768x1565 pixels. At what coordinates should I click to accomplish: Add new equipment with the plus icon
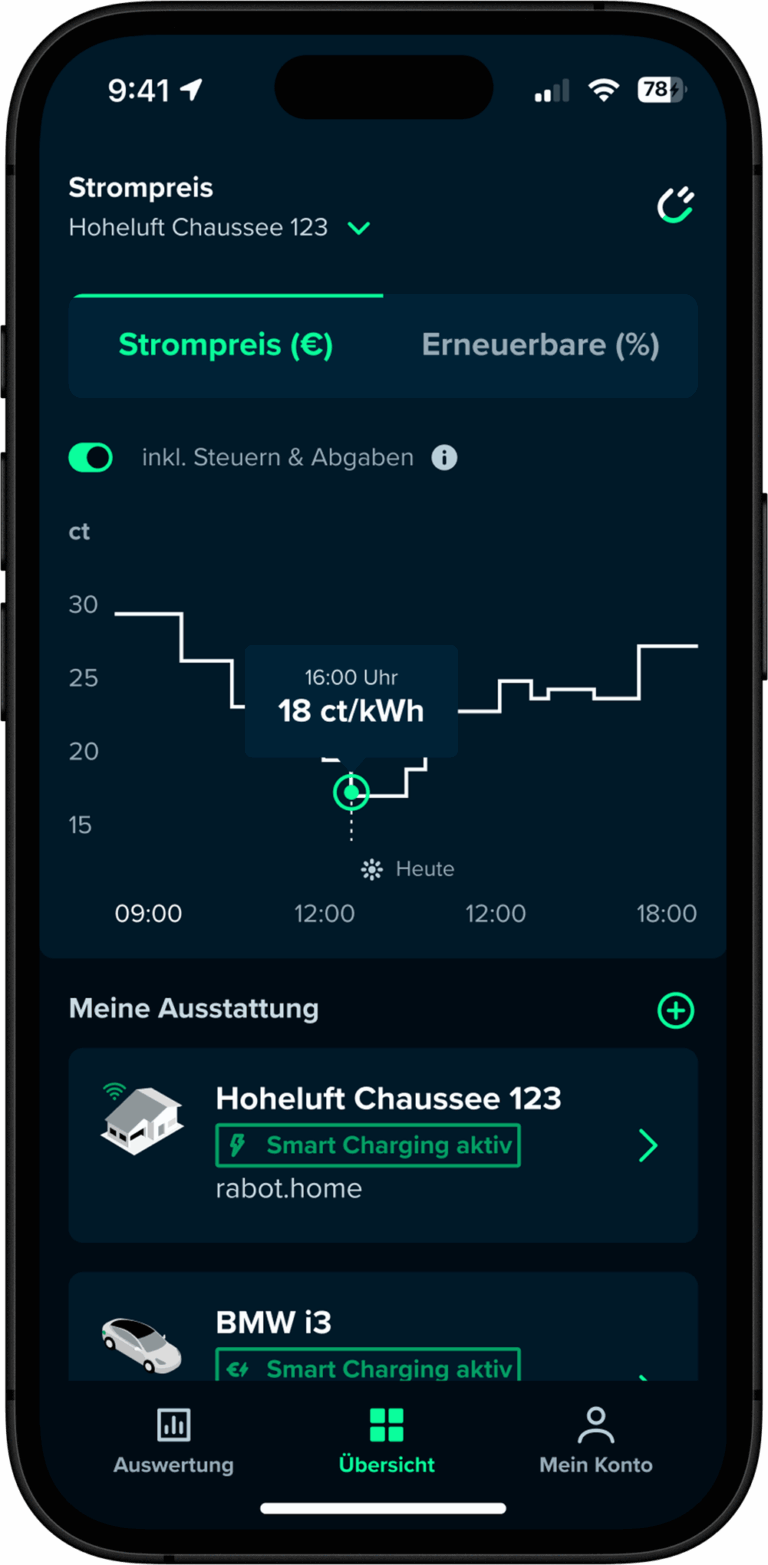tap(676, 1011)
